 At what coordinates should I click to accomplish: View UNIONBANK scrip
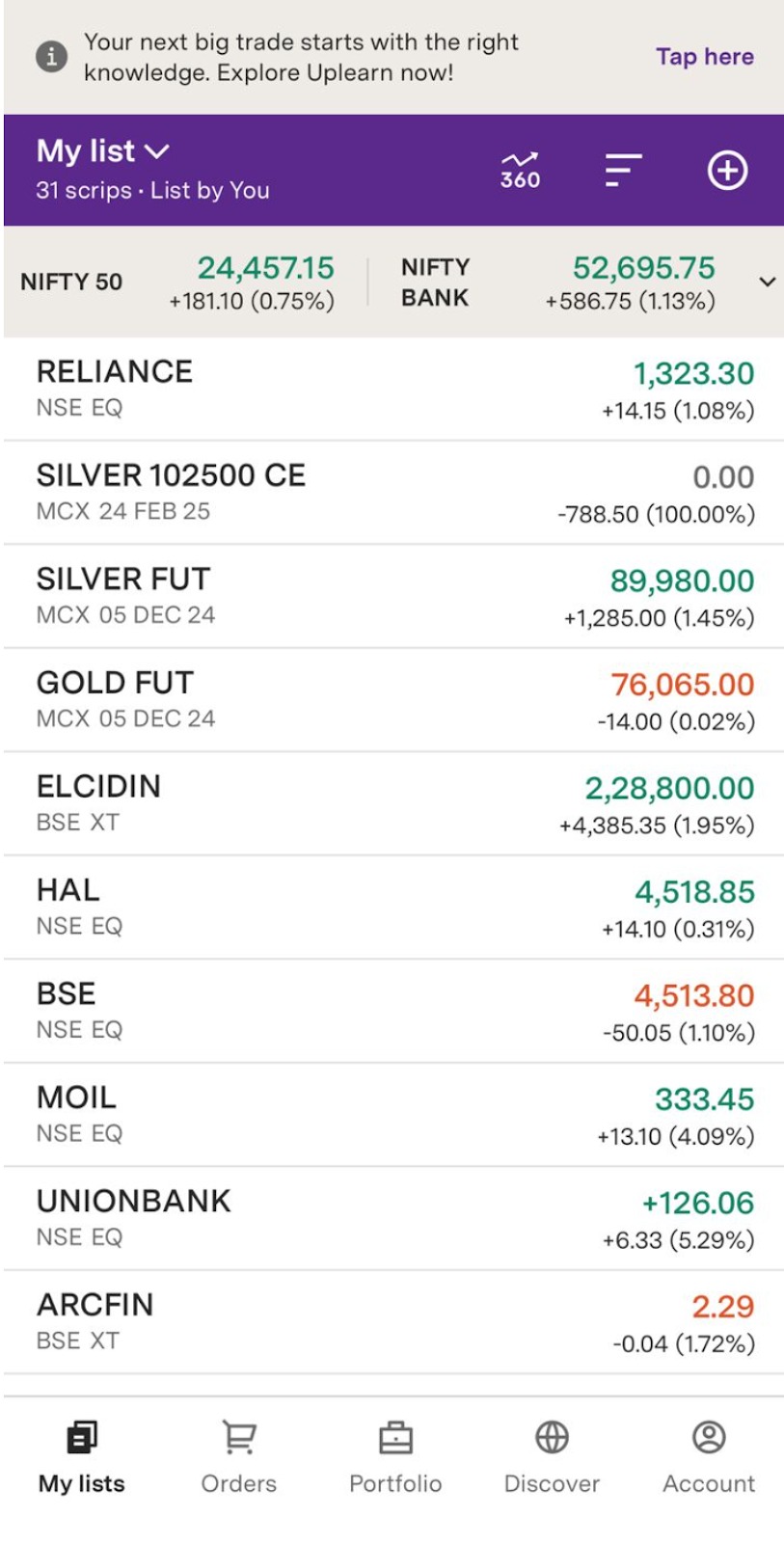coord(393,1219)
